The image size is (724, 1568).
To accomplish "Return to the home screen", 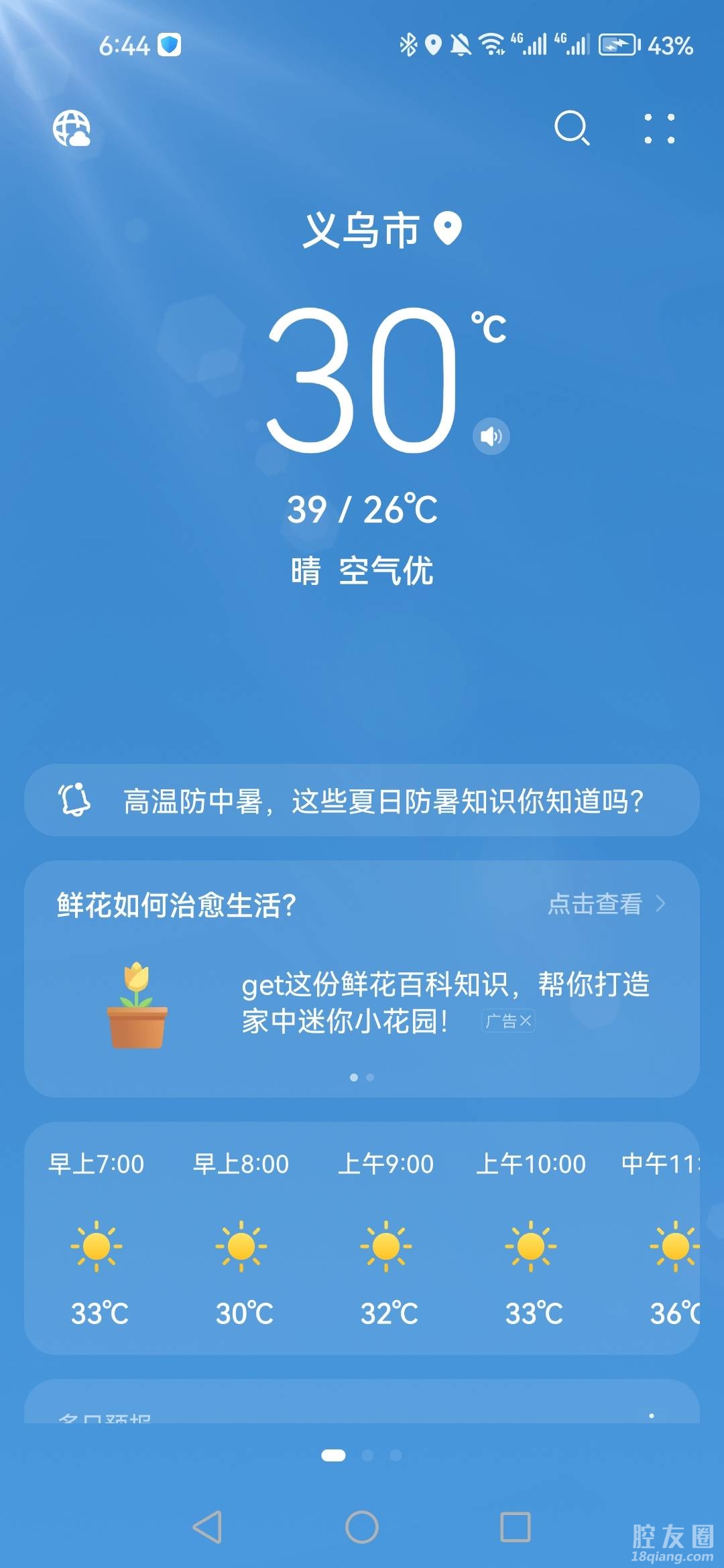I will point(362,1527).
